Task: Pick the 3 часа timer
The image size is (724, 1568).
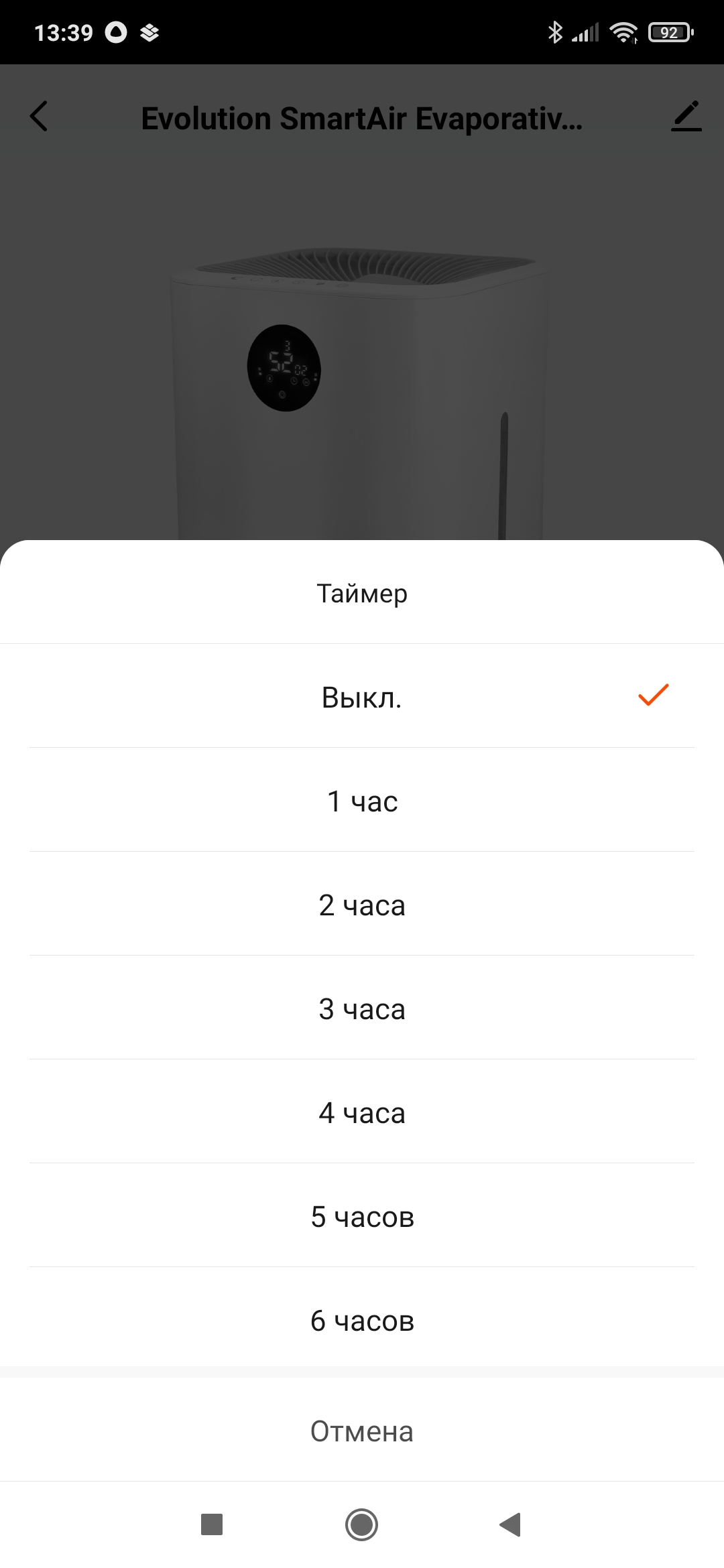Action: pyautogui.click(x=362, y=1008)
